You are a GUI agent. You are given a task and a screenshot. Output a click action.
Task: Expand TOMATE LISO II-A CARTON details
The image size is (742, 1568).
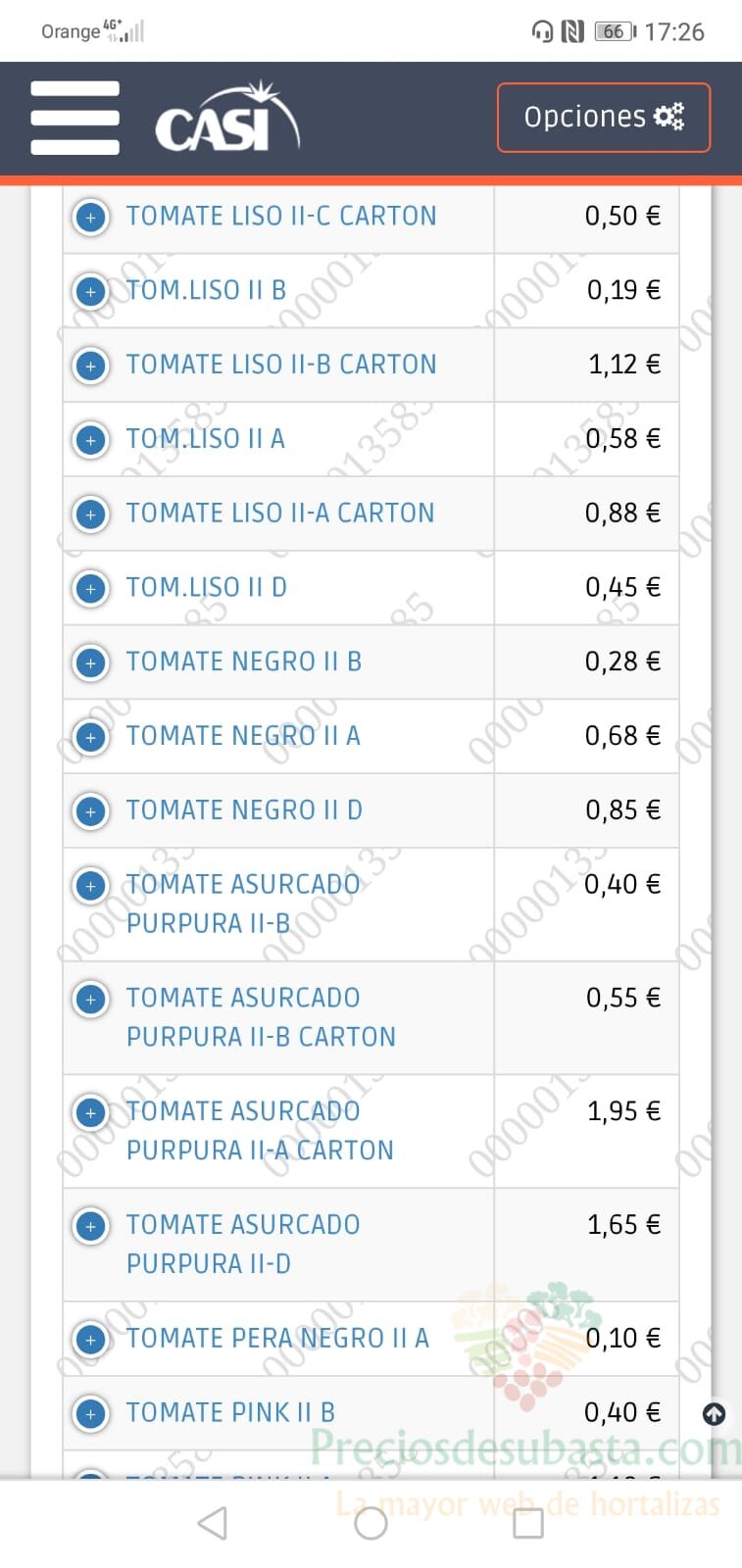tap(91, 514)
